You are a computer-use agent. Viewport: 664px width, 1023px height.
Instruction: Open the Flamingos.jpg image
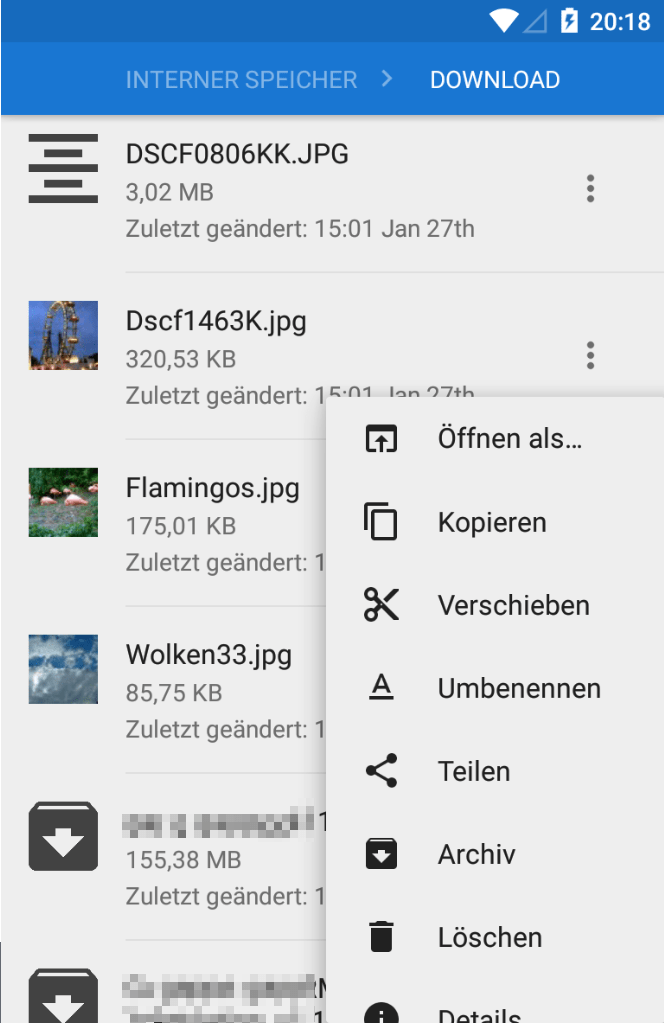[212, 489]
